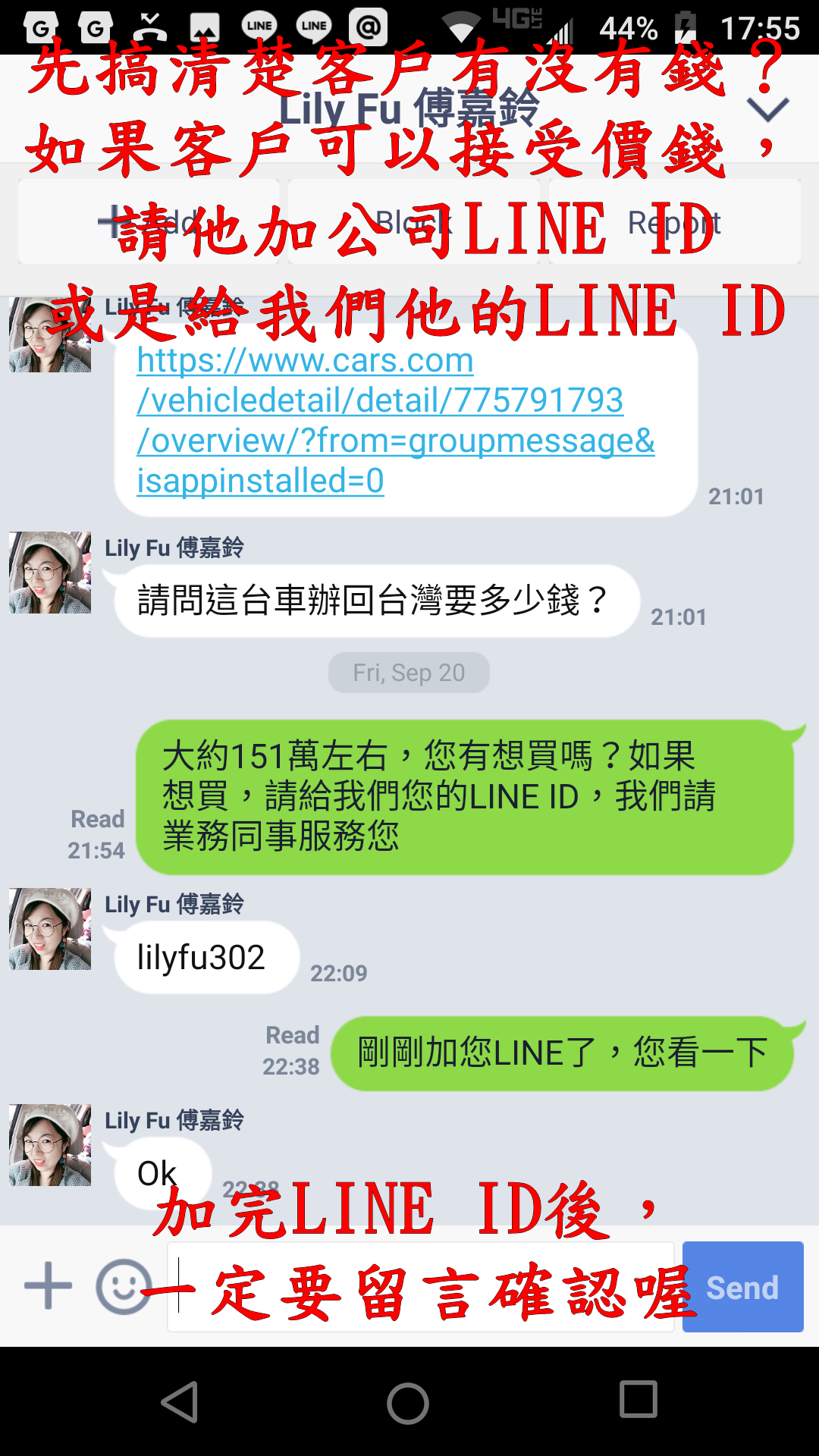Open the cars.com vehicle detail link
Screen dimensions: 819x1456
[x=396, y=420]
